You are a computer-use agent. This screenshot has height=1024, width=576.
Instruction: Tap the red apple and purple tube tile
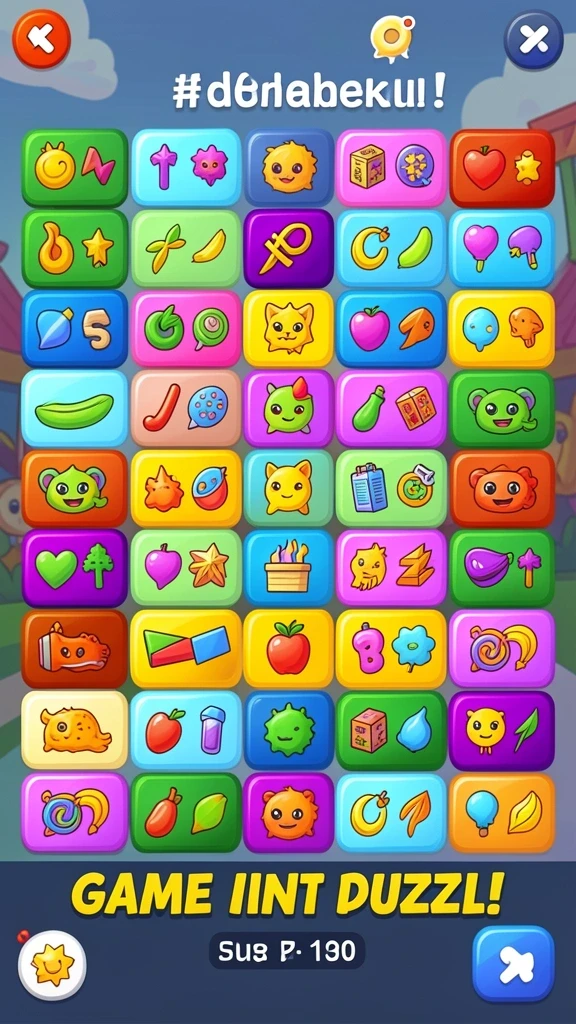coord(186,730)
